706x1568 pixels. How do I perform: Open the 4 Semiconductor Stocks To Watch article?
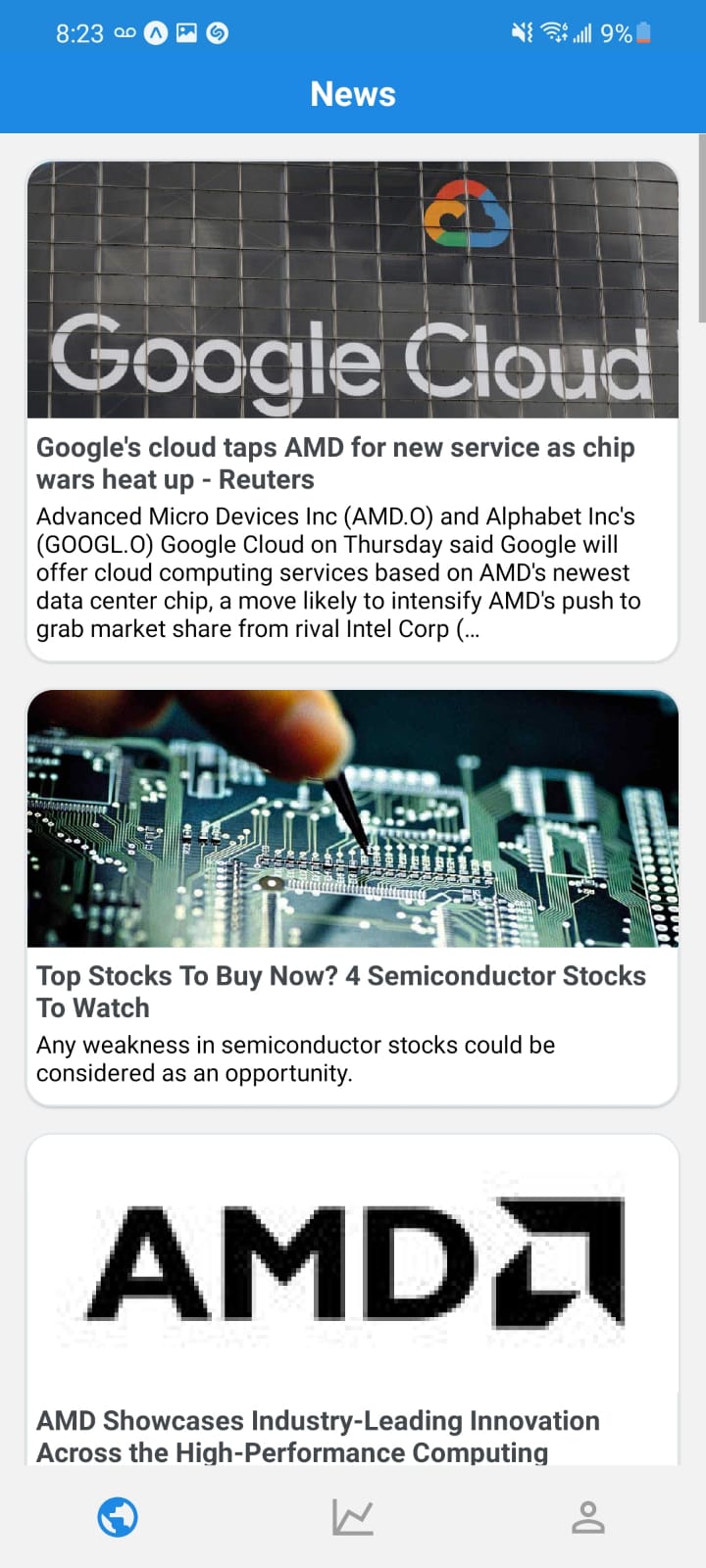(x=352, y=991)
